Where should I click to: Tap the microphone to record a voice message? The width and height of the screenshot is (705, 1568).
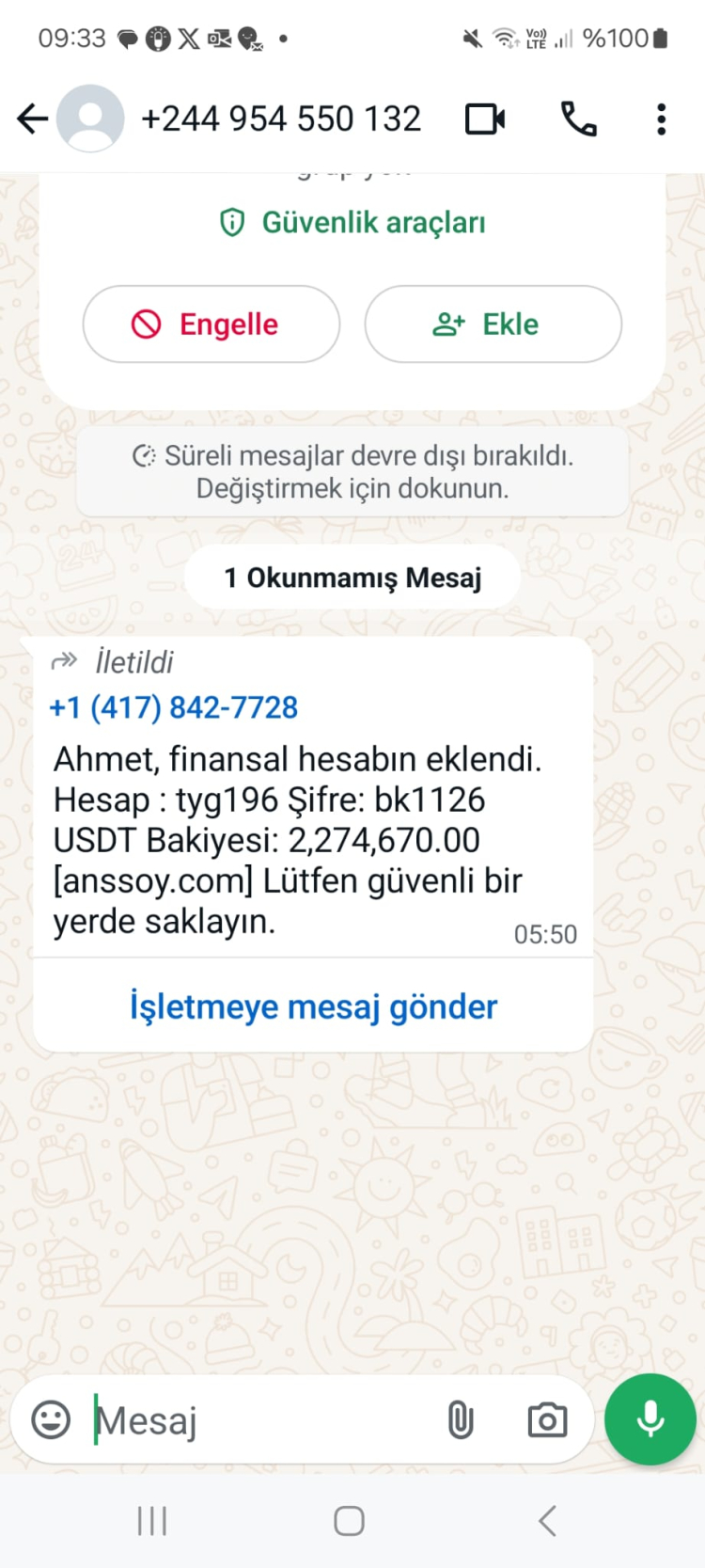[650, 1419]
